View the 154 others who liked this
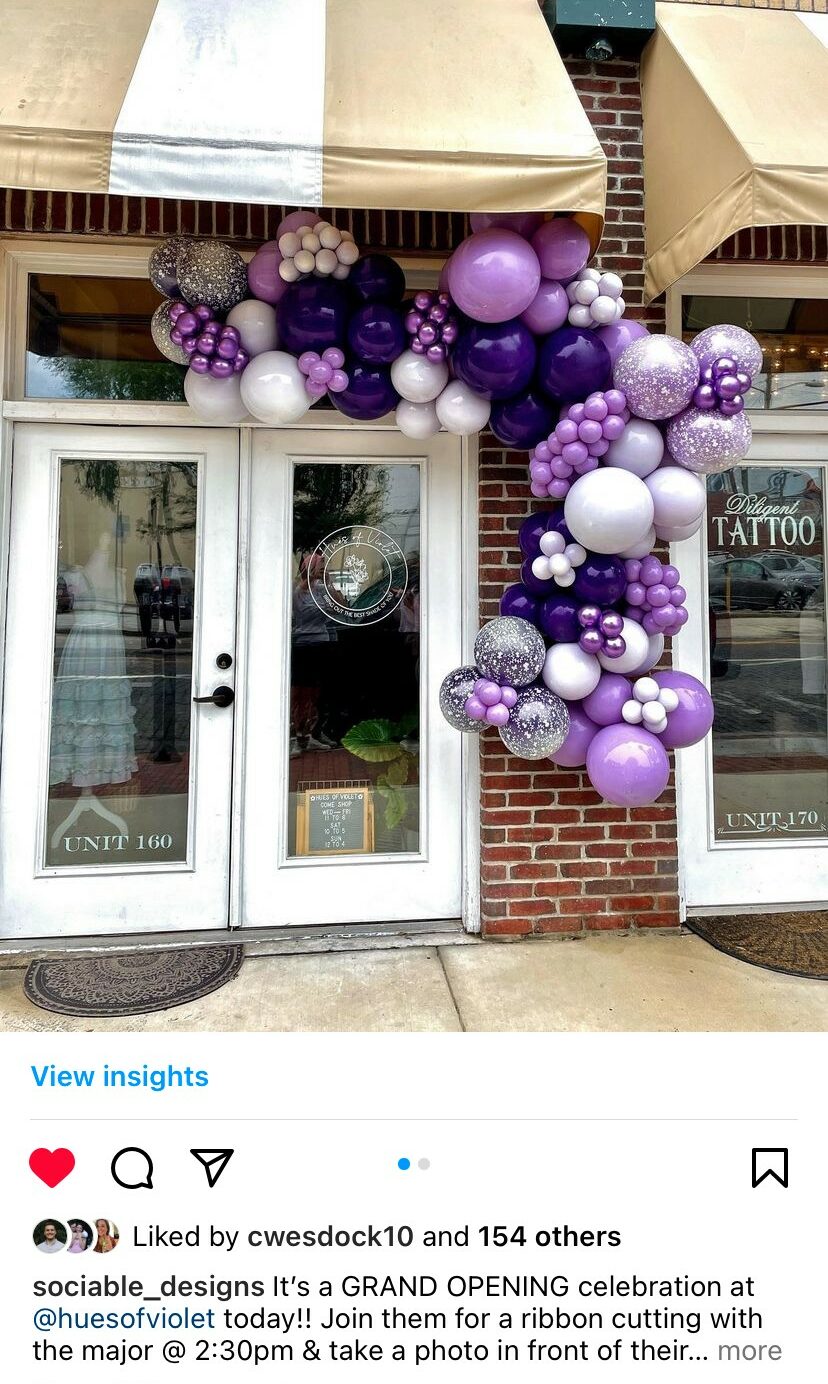This screenshot has width=828, height=1384. pos(549,1237)
